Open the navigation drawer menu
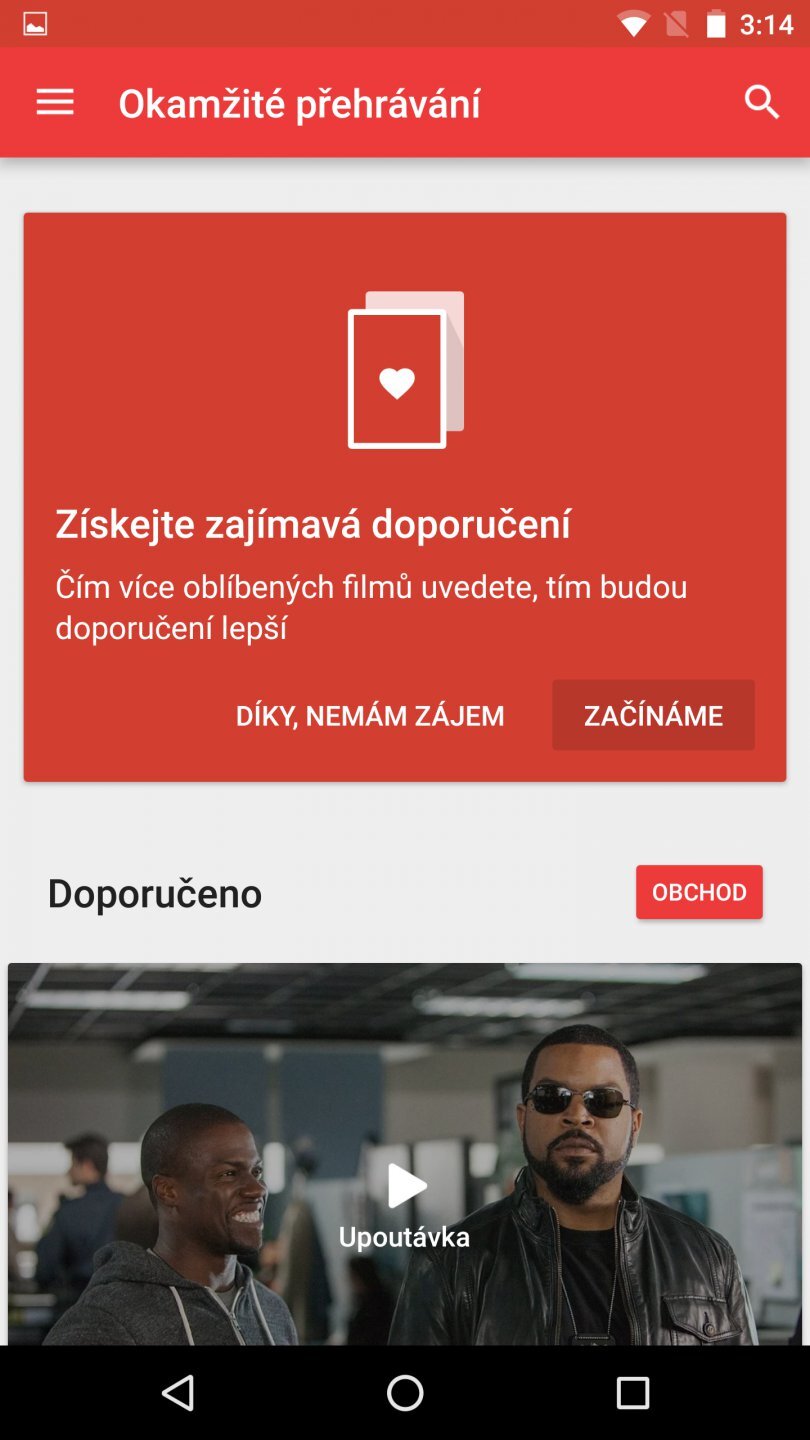The height and width of the screenshot is (1440, 810). [x=55, y=102]
